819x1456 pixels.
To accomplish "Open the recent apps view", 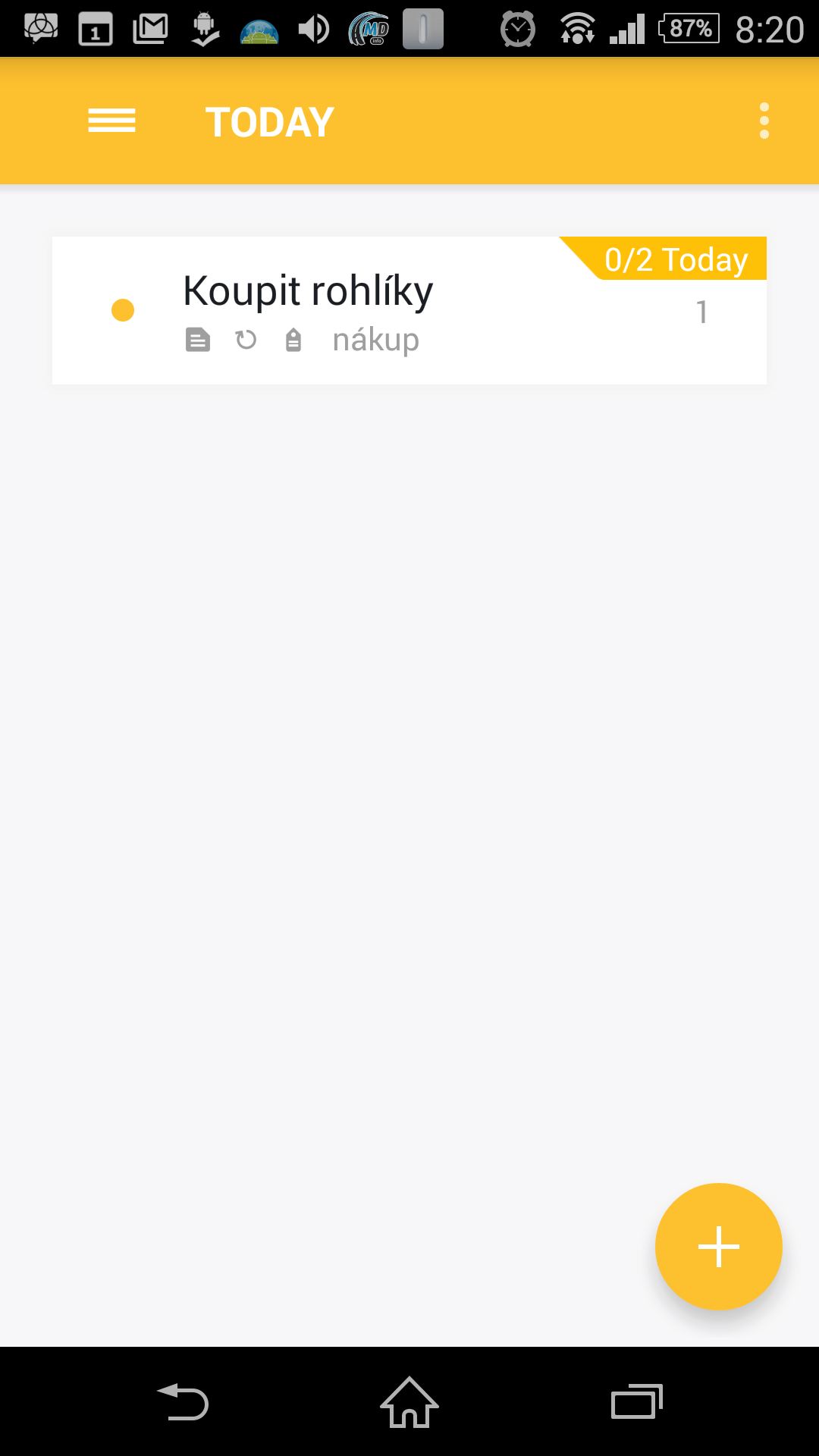I will pyautogui.click(x=636, y=1401).
